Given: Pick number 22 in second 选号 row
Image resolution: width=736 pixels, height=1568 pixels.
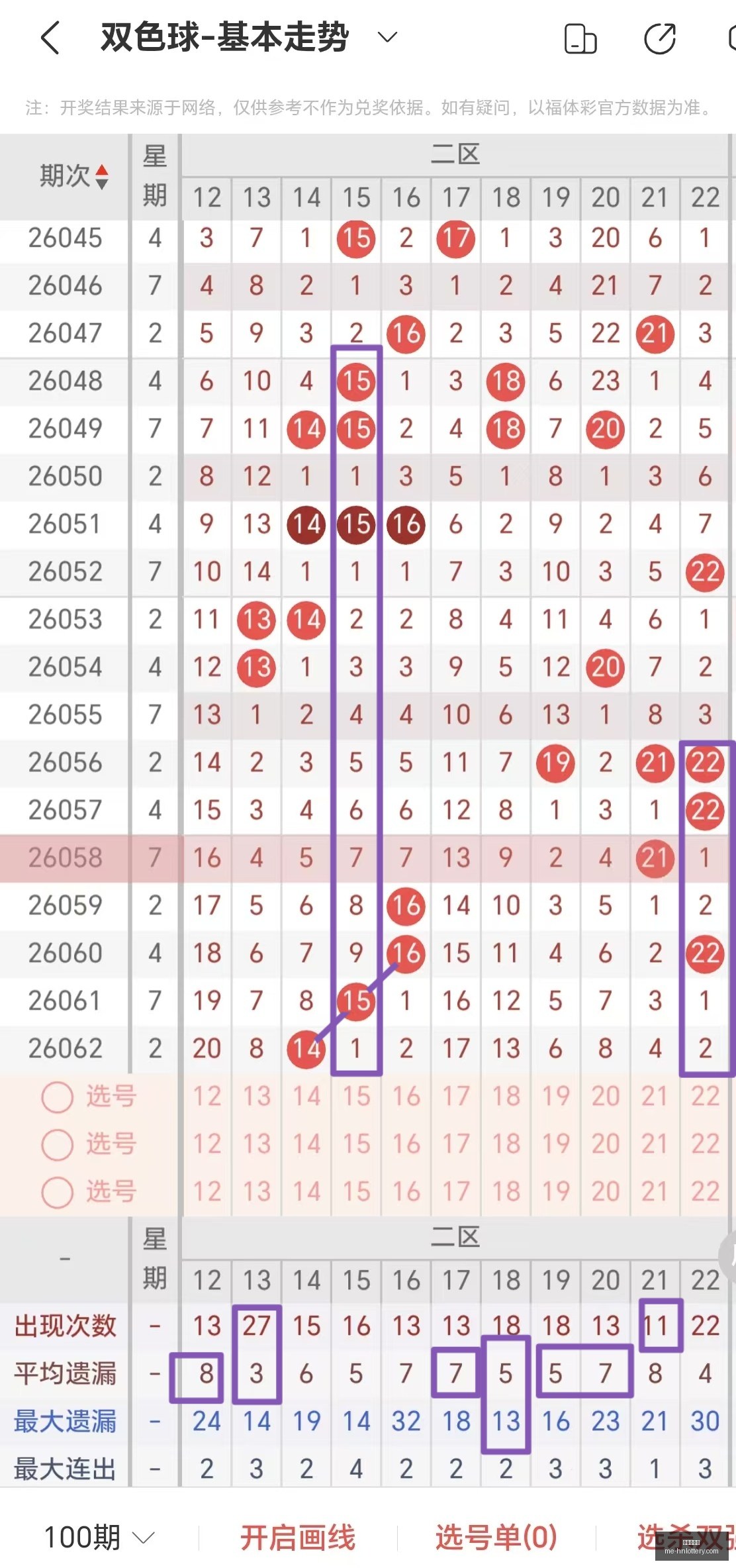Looking at the screenshot, I should [705, 1144].
